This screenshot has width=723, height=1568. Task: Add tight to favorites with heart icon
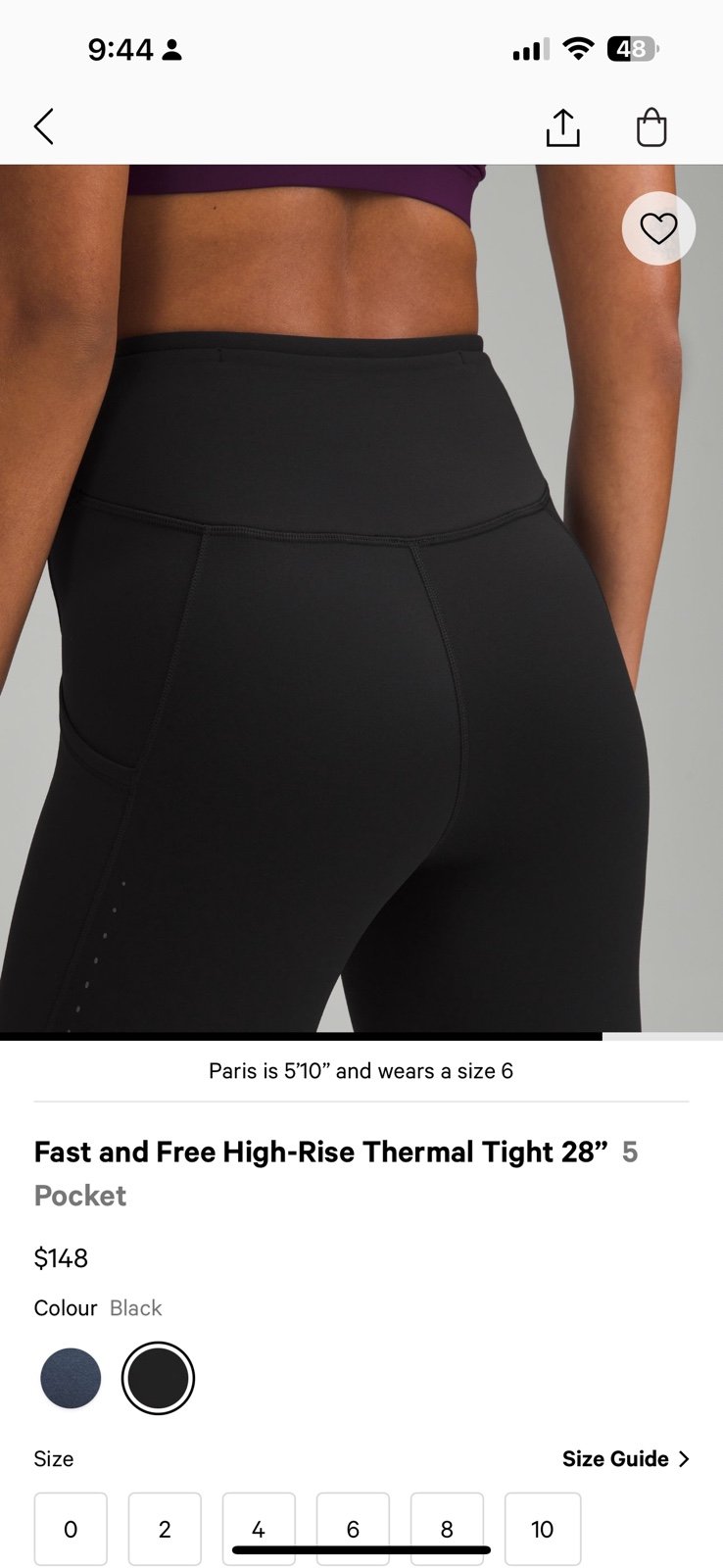(x=658, y=228)
